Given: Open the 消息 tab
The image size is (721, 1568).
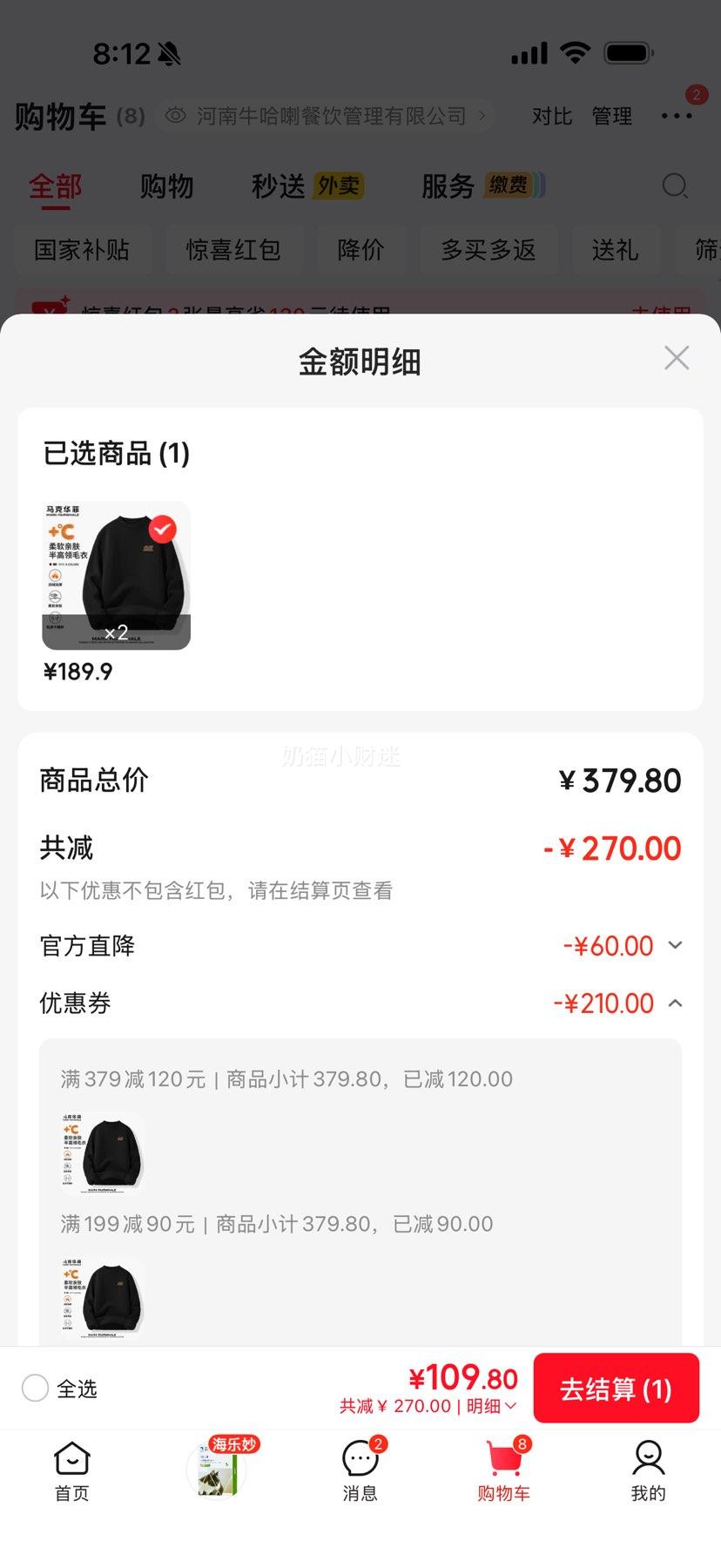Looking at the screenshot, I should 360,1471.
